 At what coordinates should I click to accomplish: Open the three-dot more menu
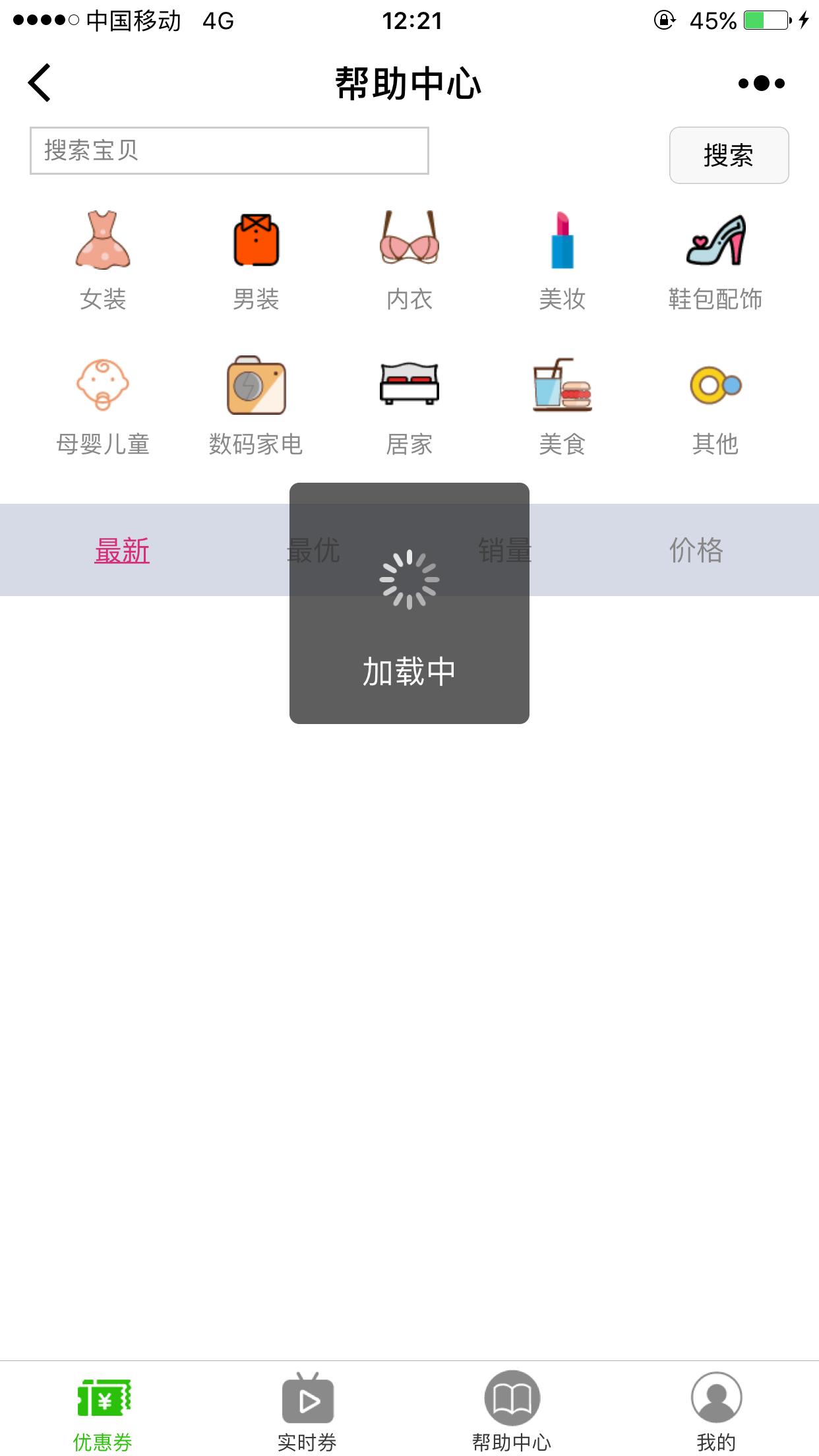(x=762, y=83)
